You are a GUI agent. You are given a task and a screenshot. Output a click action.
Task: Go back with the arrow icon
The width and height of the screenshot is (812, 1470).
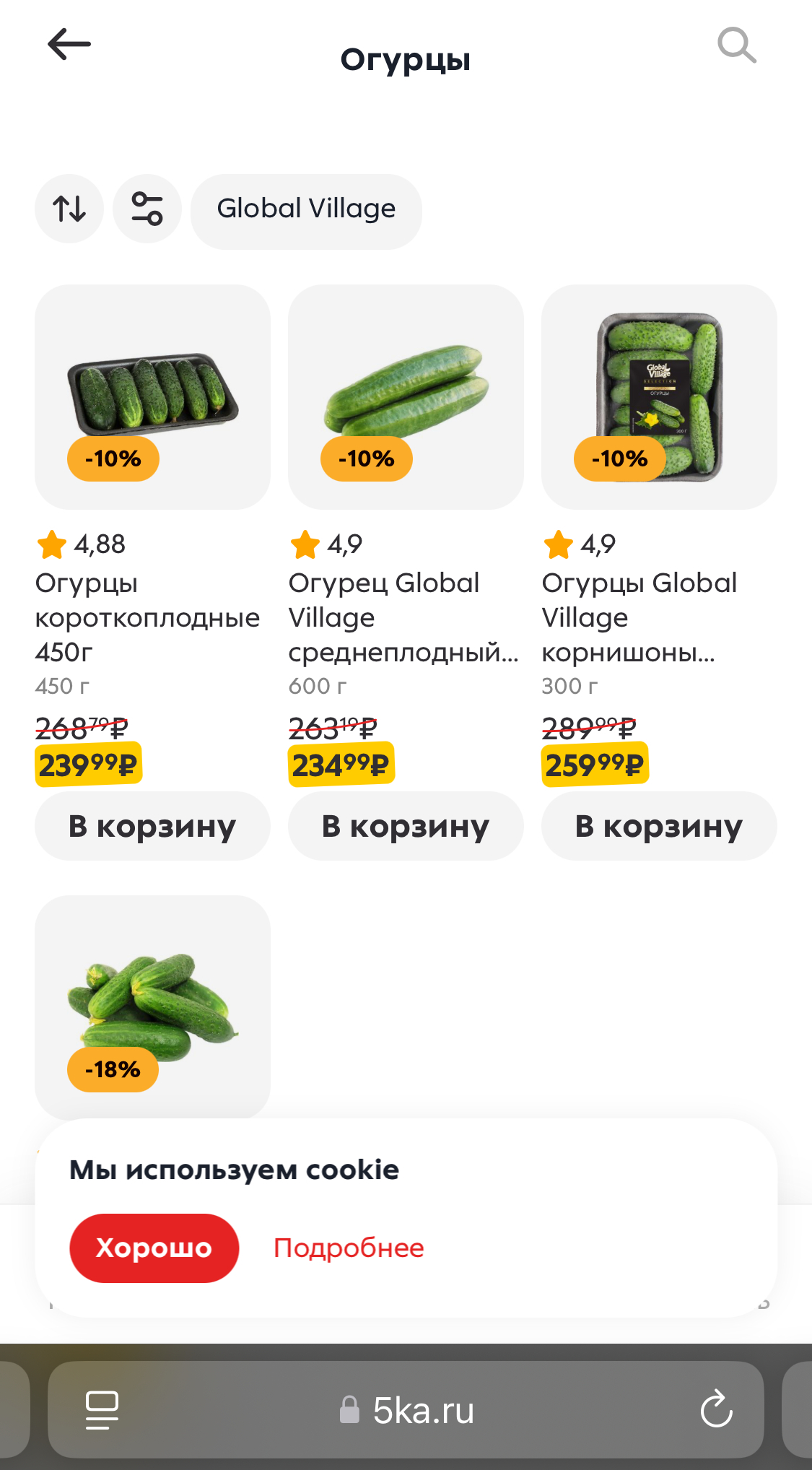coord(69,45)
